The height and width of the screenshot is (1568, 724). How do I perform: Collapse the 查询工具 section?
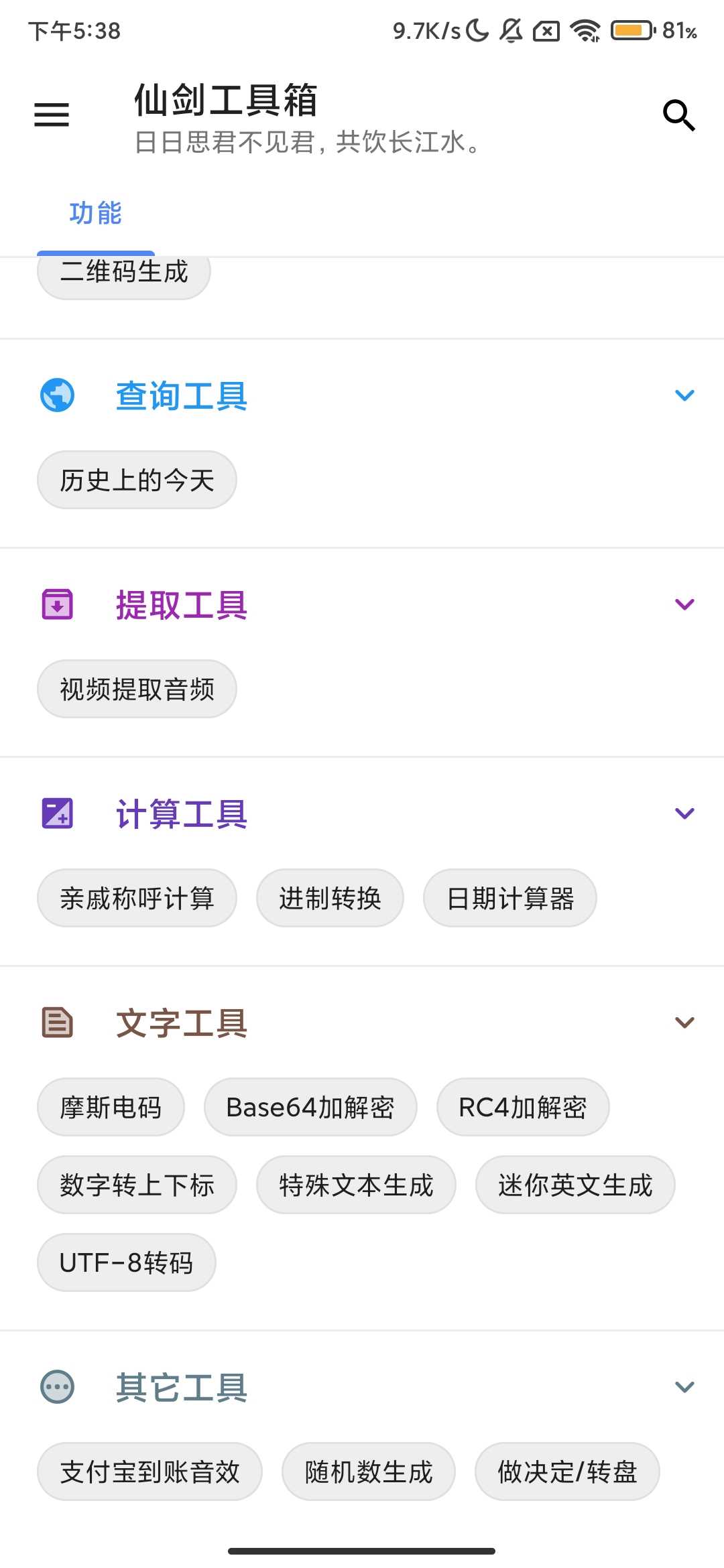pos(684,395)
